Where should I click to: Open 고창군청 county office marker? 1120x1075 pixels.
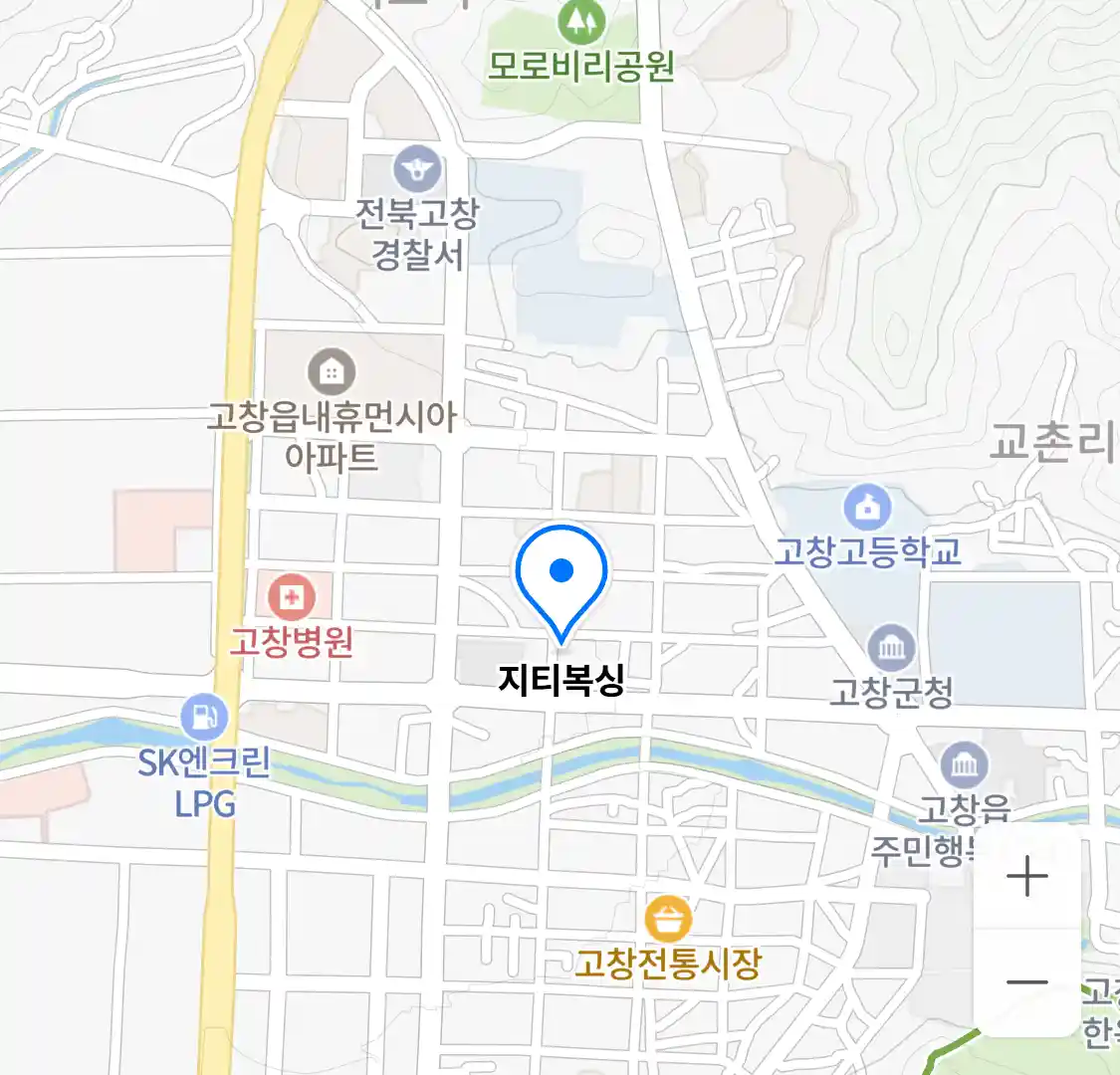coord(891,649)
